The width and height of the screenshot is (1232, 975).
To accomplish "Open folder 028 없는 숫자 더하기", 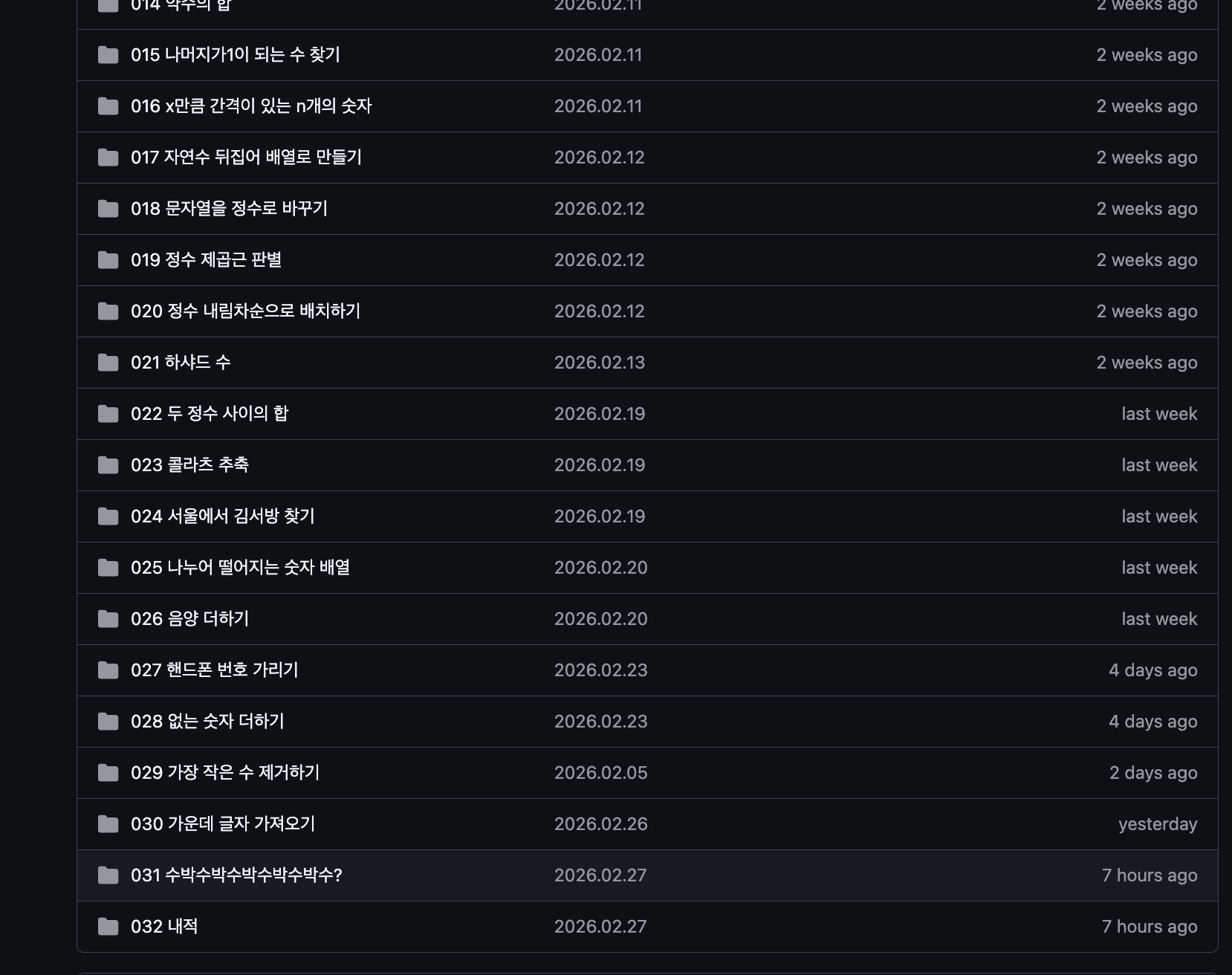I will pyautogui.click(x=207, y=722).
